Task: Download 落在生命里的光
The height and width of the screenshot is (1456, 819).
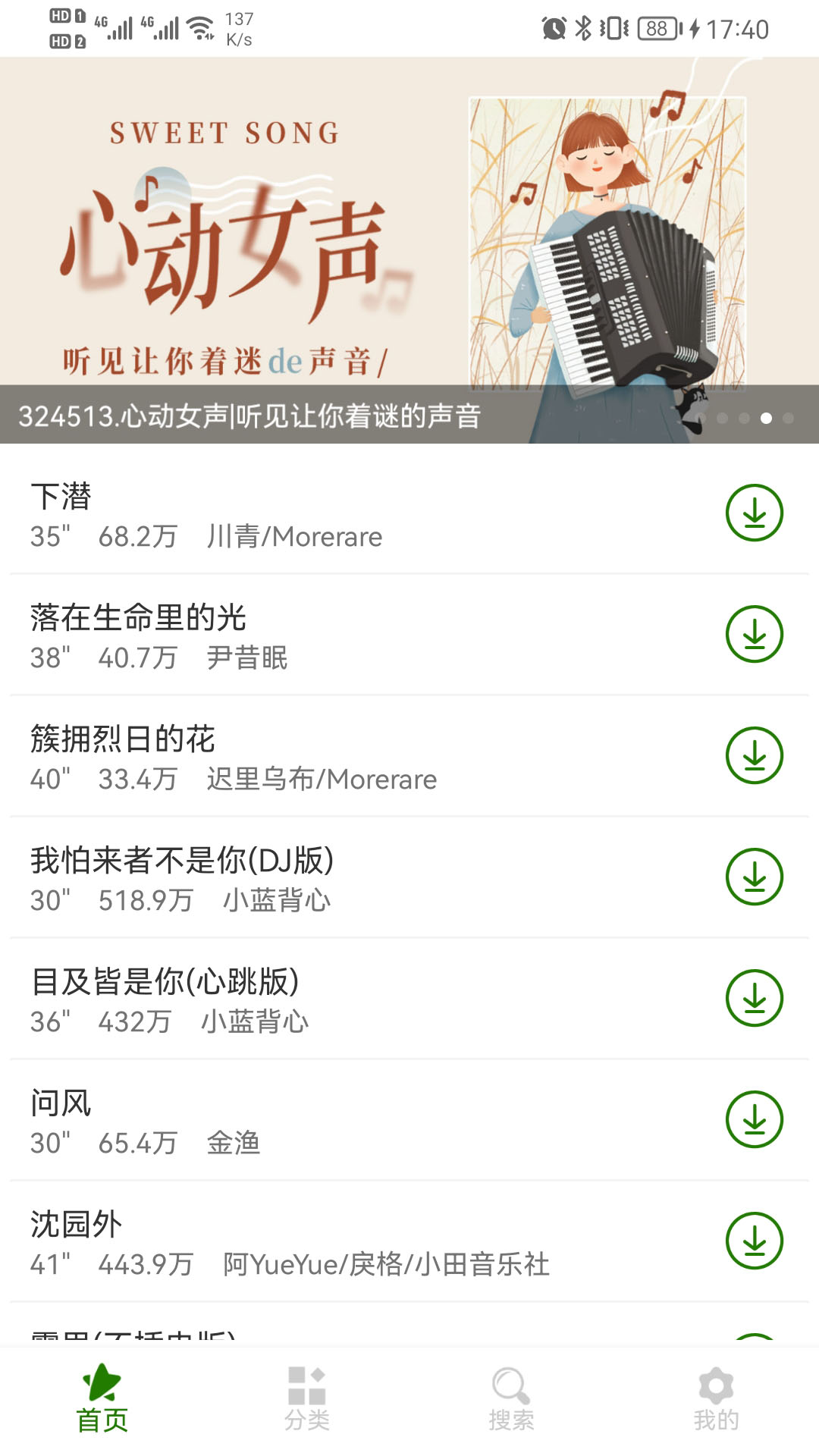Action: (754, 635)
